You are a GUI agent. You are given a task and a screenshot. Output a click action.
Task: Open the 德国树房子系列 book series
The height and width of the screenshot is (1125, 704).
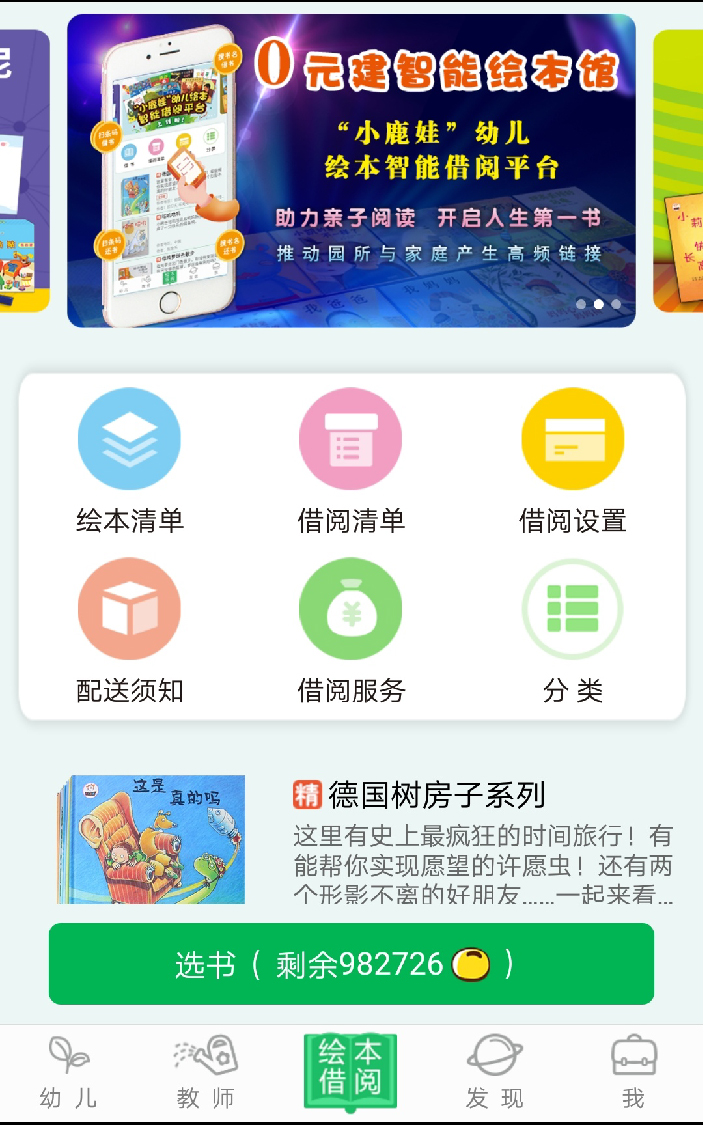click(x=365, y=838)
